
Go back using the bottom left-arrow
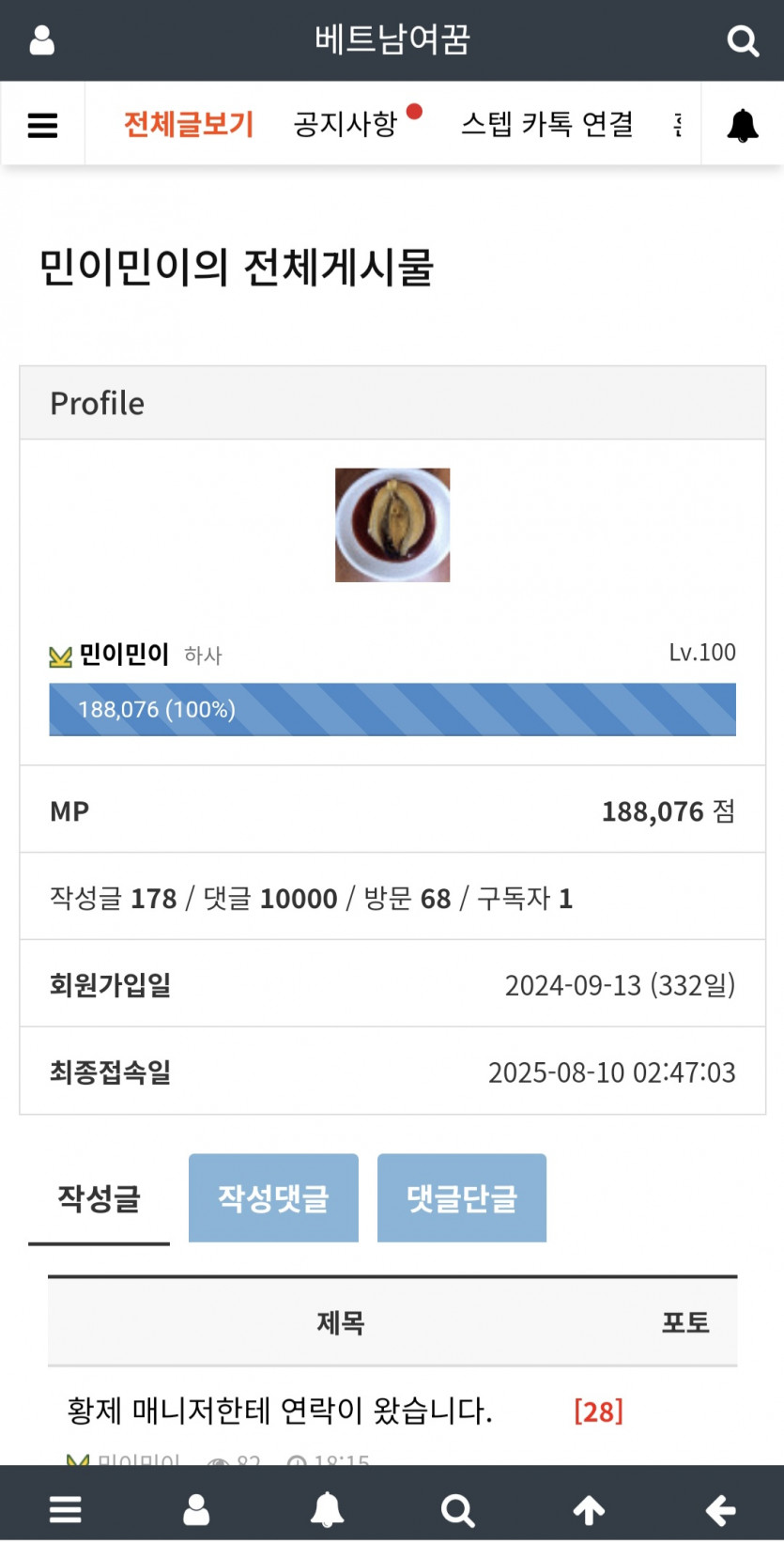pyautogui.click(x=720, y=1509)
